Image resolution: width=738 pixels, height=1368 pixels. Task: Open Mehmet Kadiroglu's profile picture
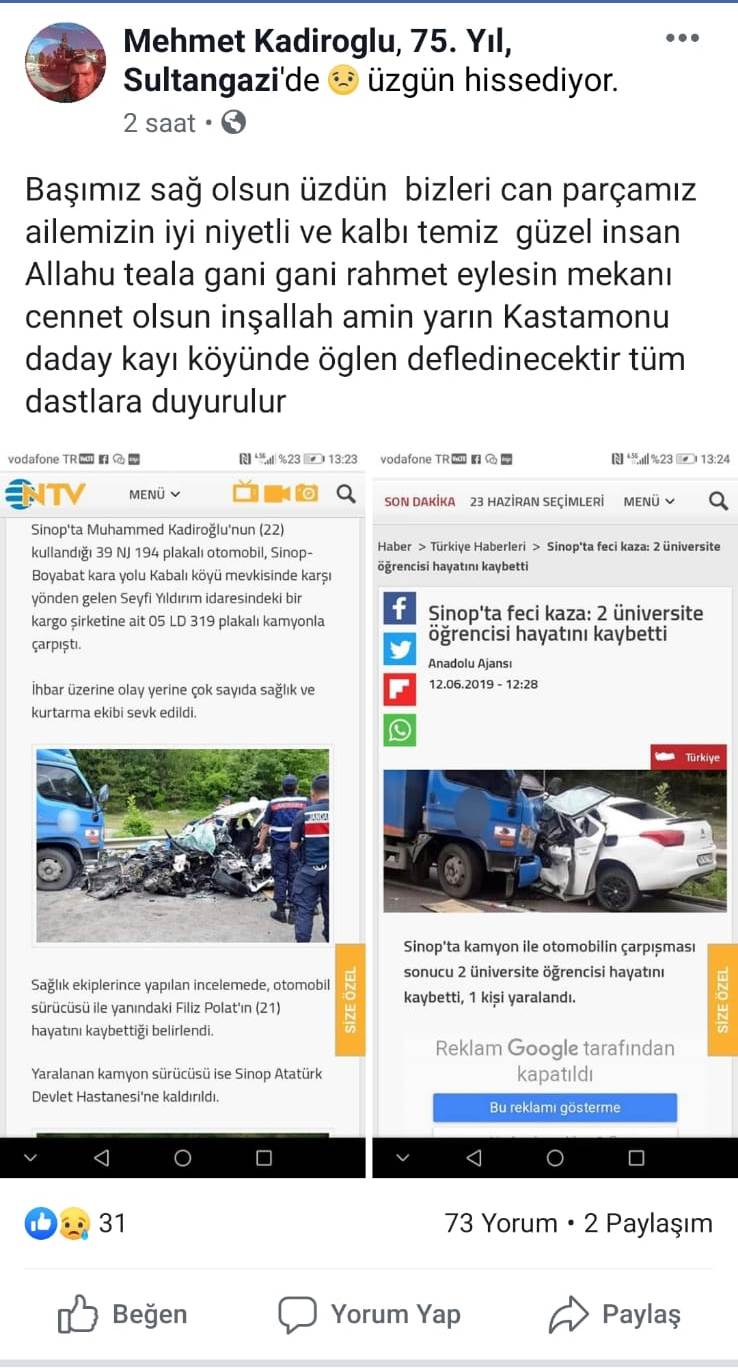(65, 63)
